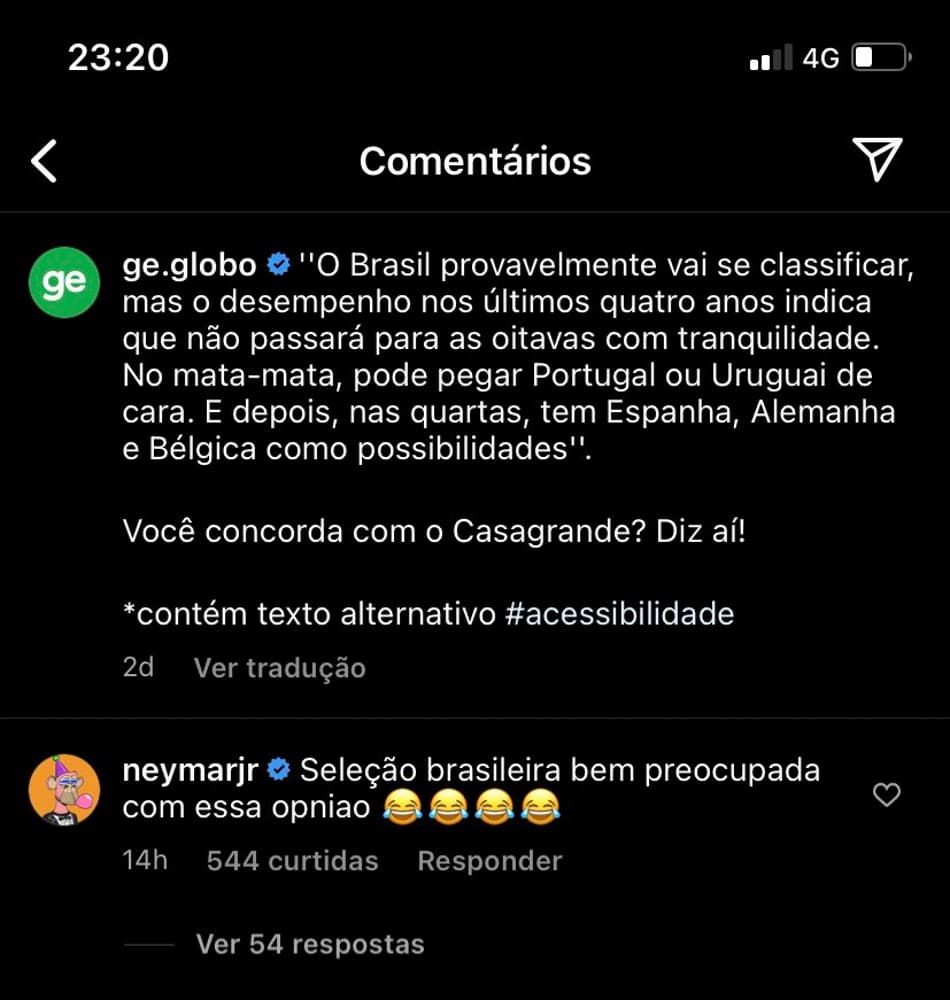Open the #acessibilidade hashtag
The image size is (950, 1000).
pos(619,613)
